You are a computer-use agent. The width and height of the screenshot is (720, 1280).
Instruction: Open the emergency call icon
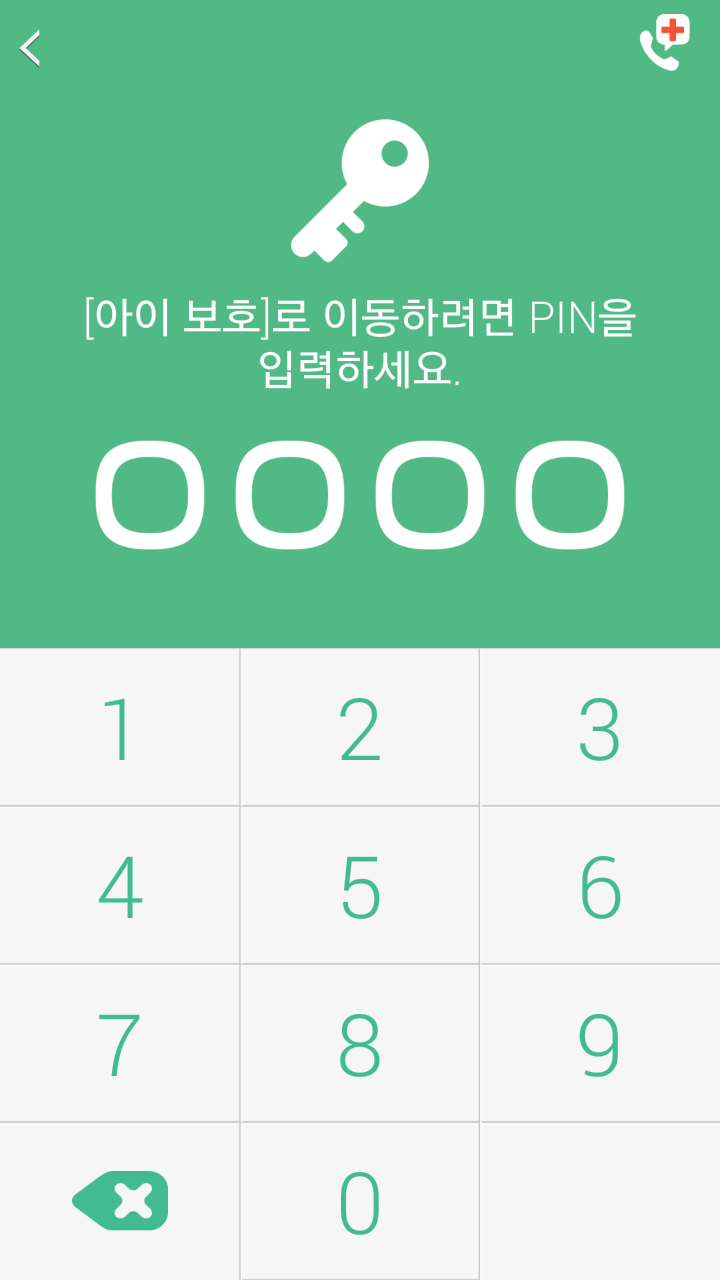pos(664,44)
